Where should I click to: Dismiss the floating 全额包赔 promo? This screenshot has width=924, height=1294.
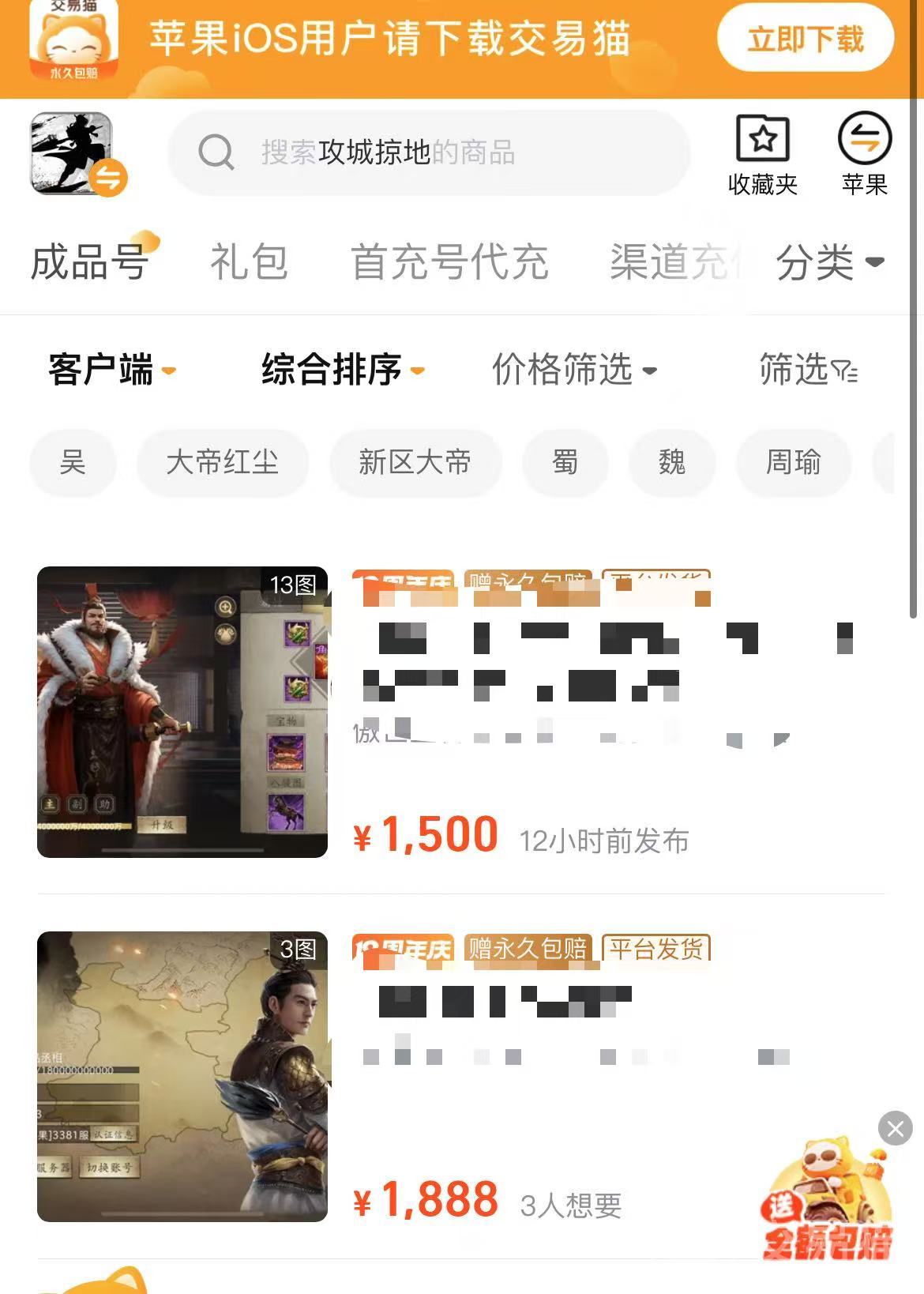coord(895,1129)
